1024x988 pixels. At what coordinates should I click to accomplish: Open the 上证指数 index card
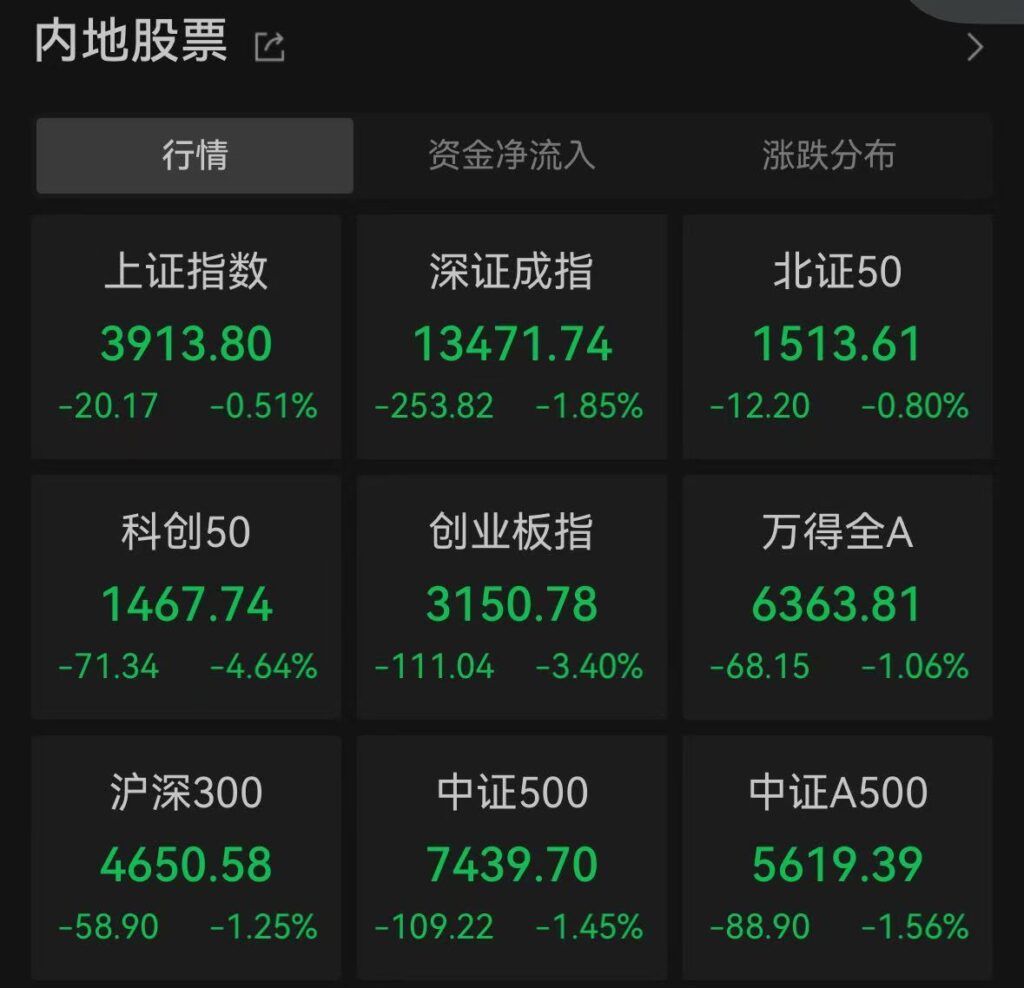187,337
